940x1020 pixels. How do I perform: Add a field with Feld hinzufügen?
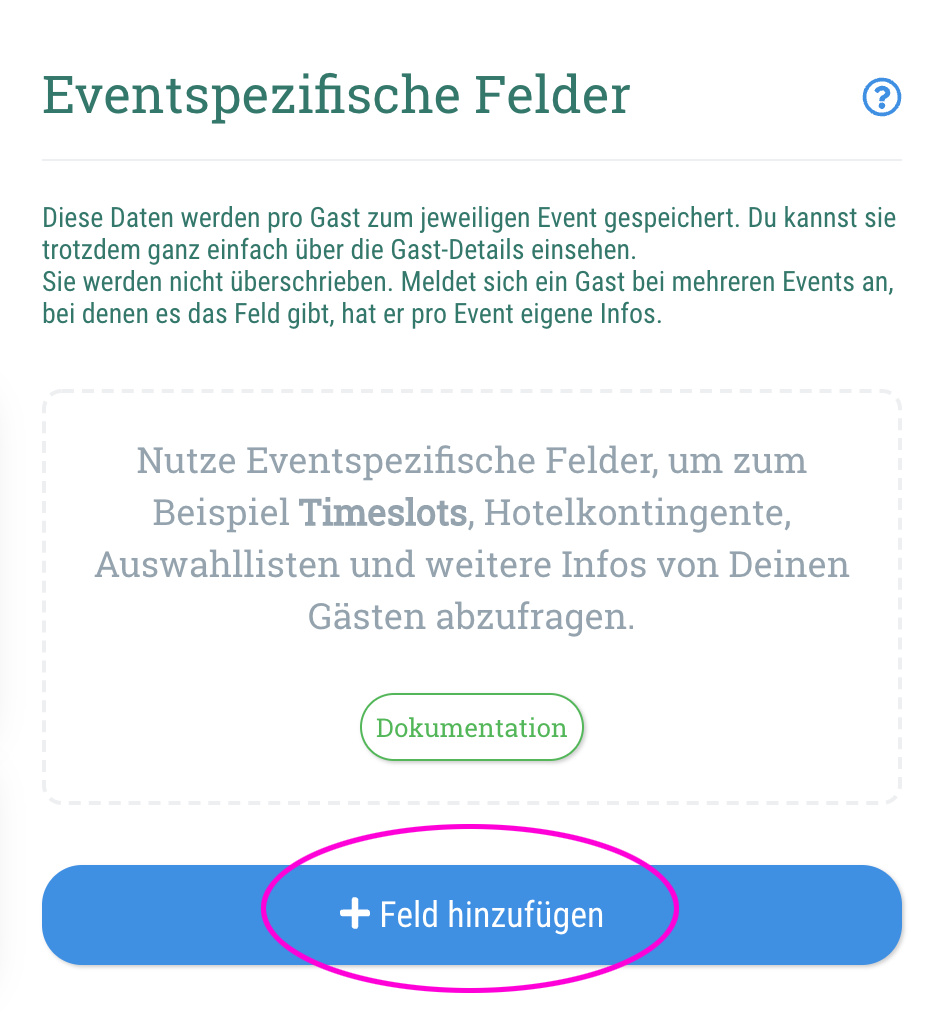(471, 914)
